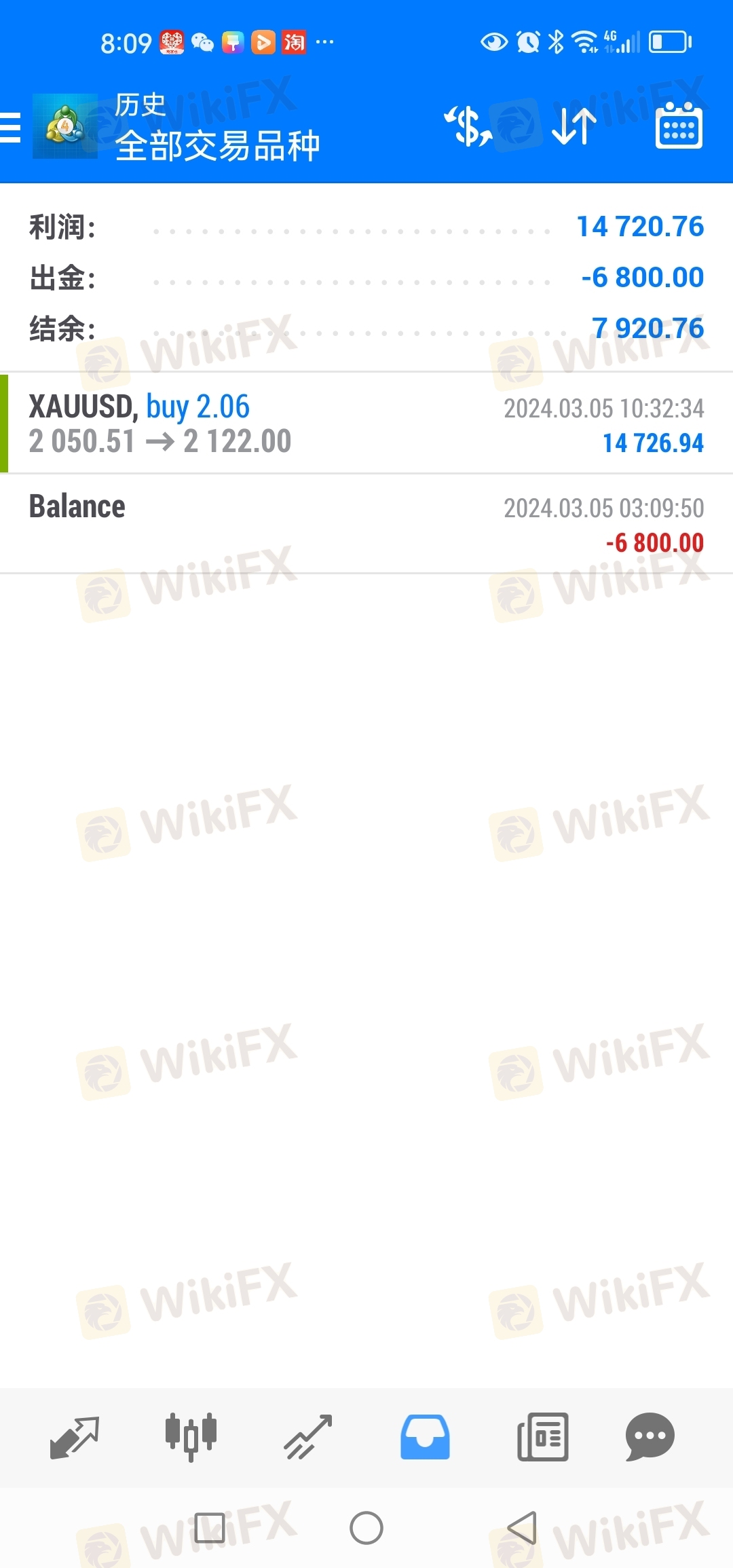The image size is (733, 1568).
Task: Open the calendar date range picker
Action: pyautogui.click(x=679, y=126)
